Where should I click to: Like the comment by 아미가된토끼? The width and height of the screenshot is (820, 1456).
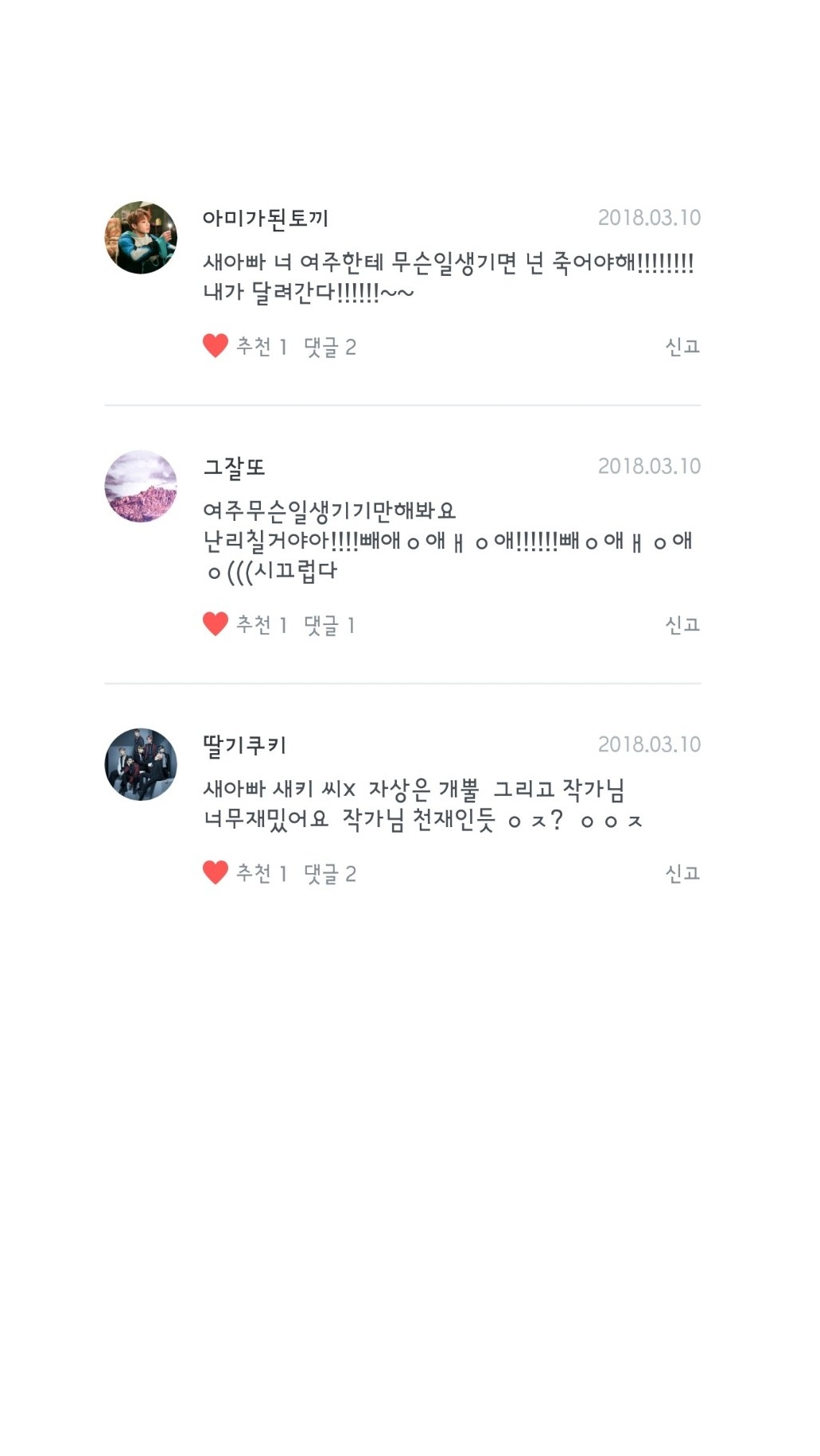[x=216, y=346]
